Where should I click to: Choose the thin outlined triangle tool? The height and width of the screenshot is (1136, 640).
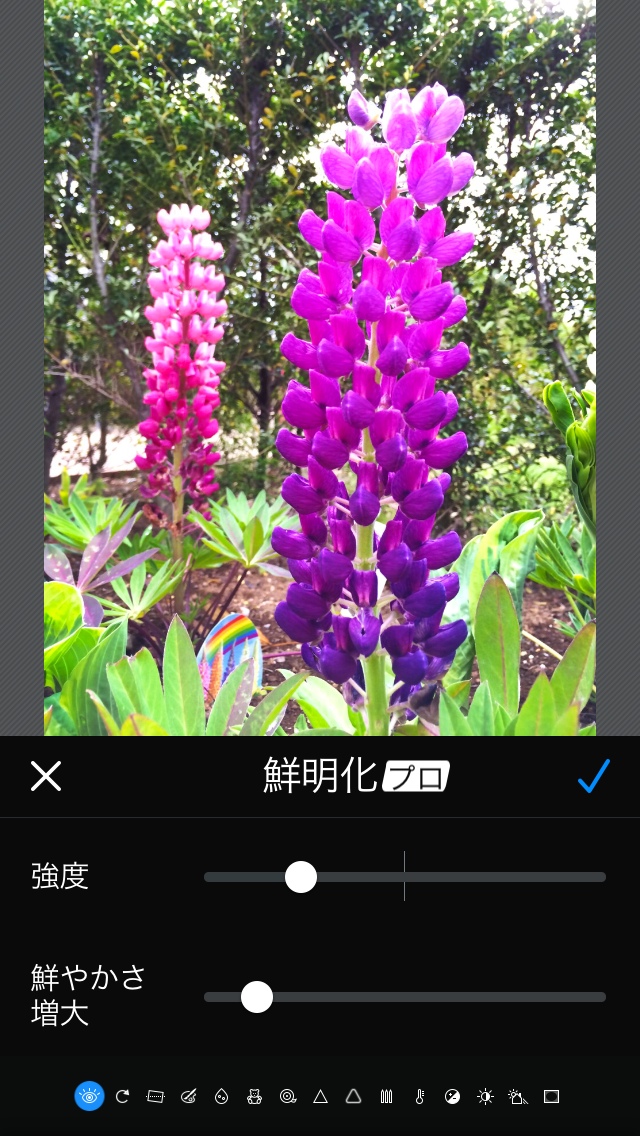[320, 1096]
